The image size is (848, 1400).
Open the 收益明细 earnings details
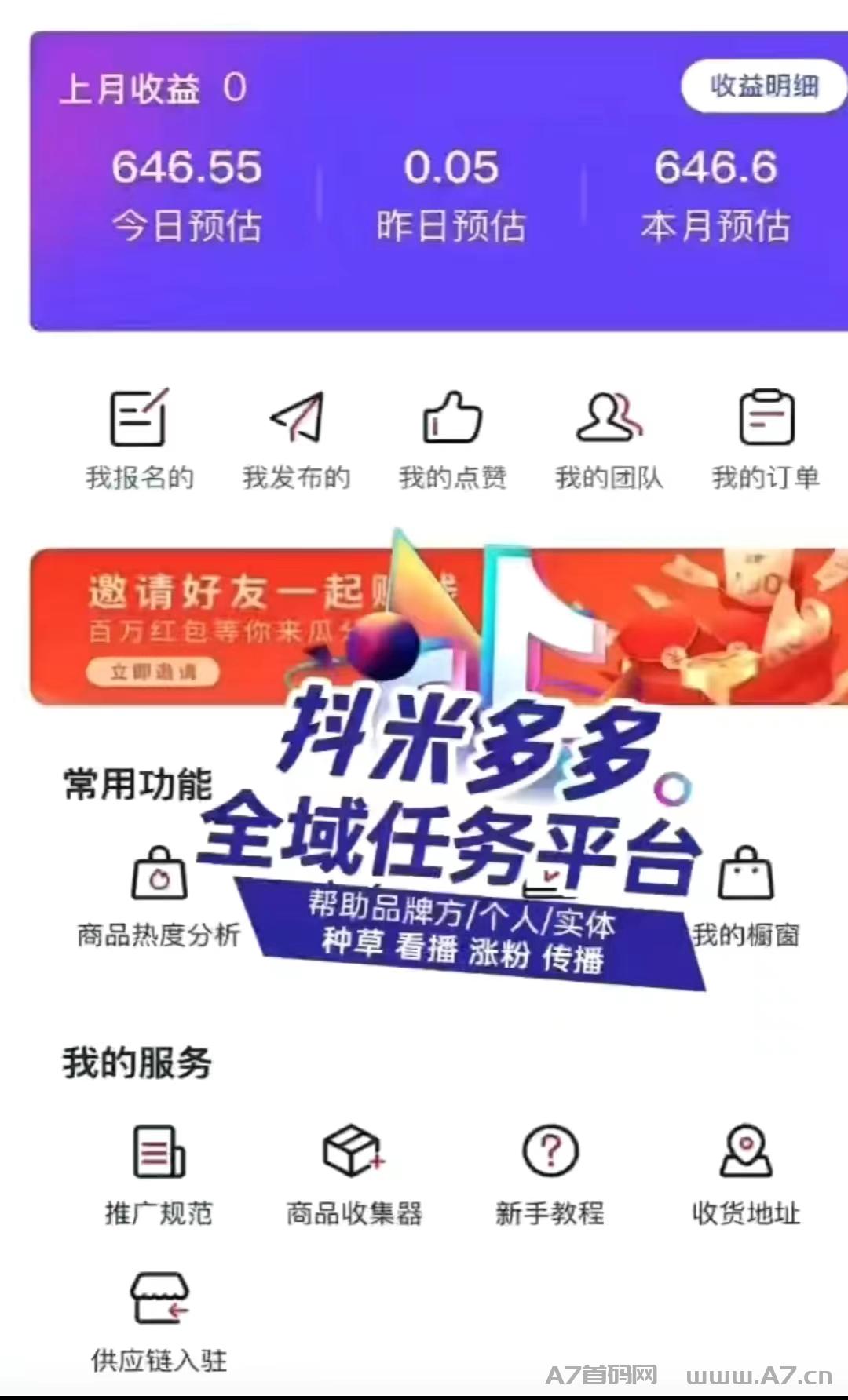click(763, 86)
